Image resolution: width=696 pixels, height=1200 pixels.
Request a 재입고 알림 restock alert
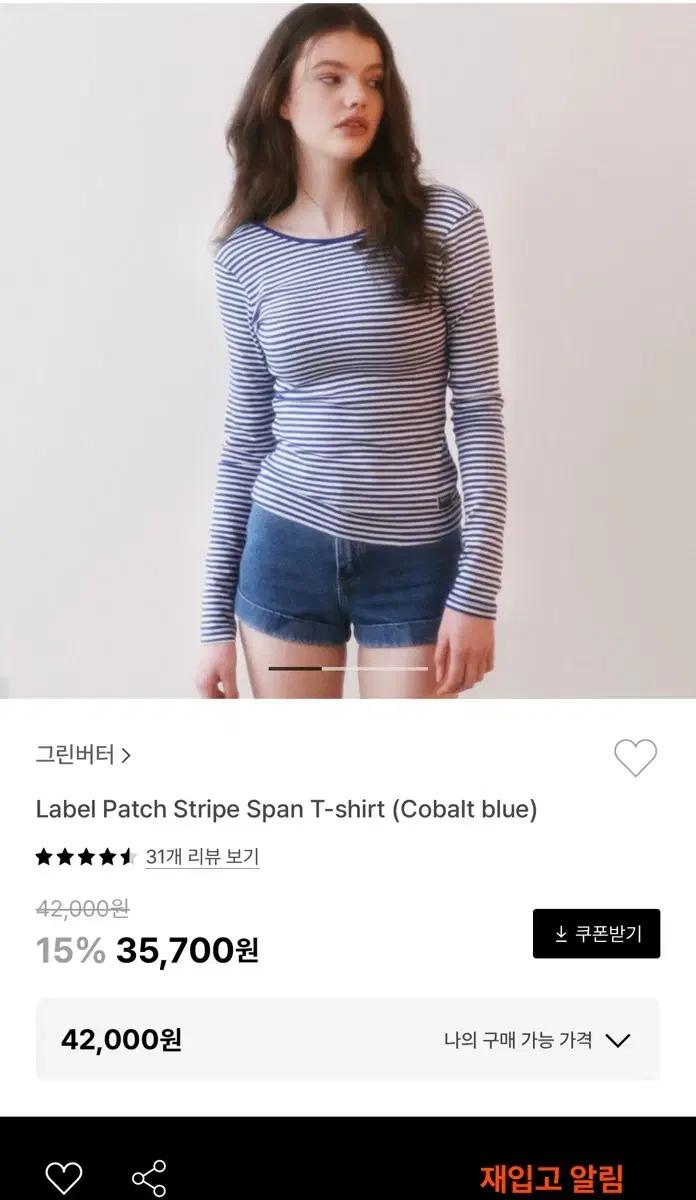(x=551, y=1177)
